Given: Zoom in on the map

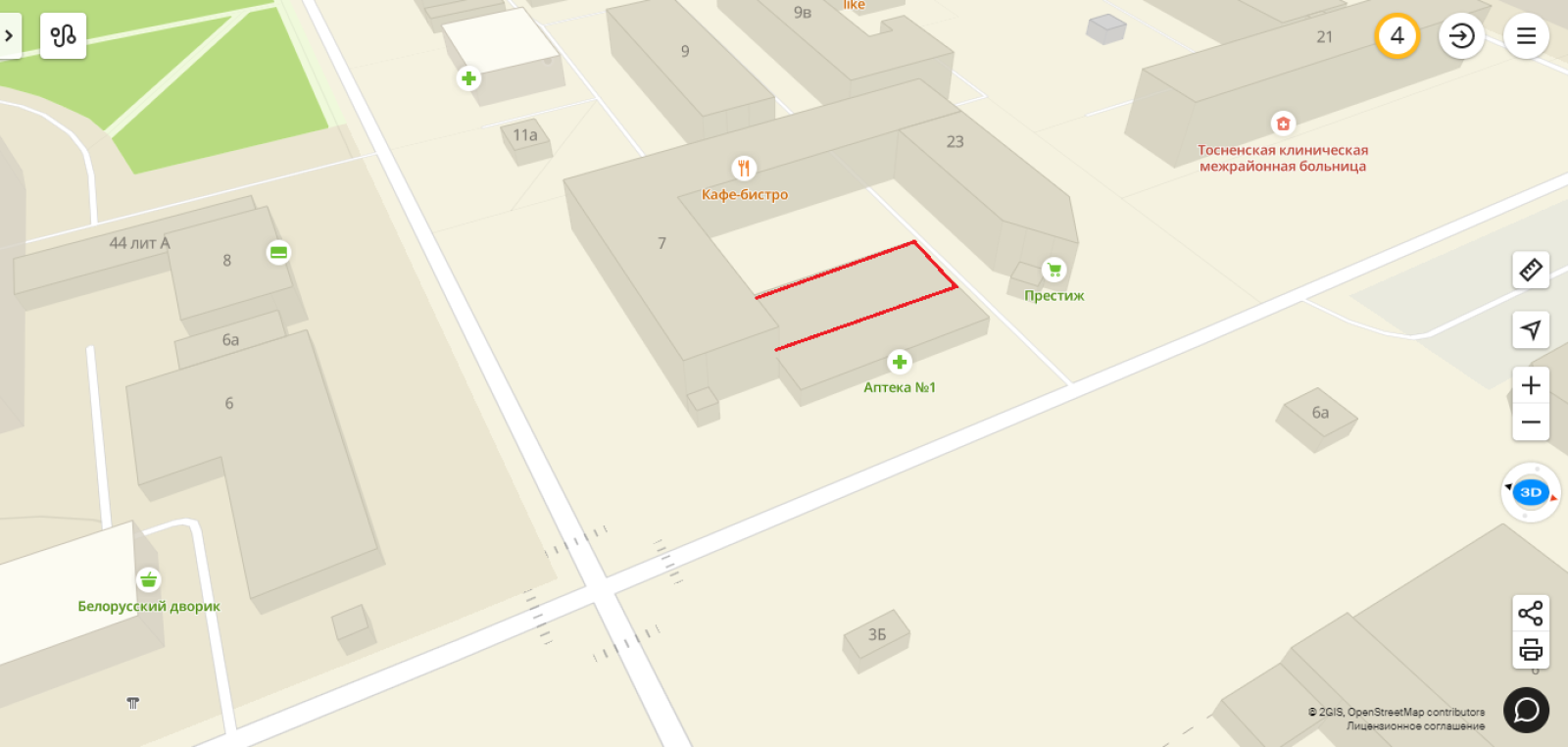Looking at the screenshot, I should click(1531, 385).
